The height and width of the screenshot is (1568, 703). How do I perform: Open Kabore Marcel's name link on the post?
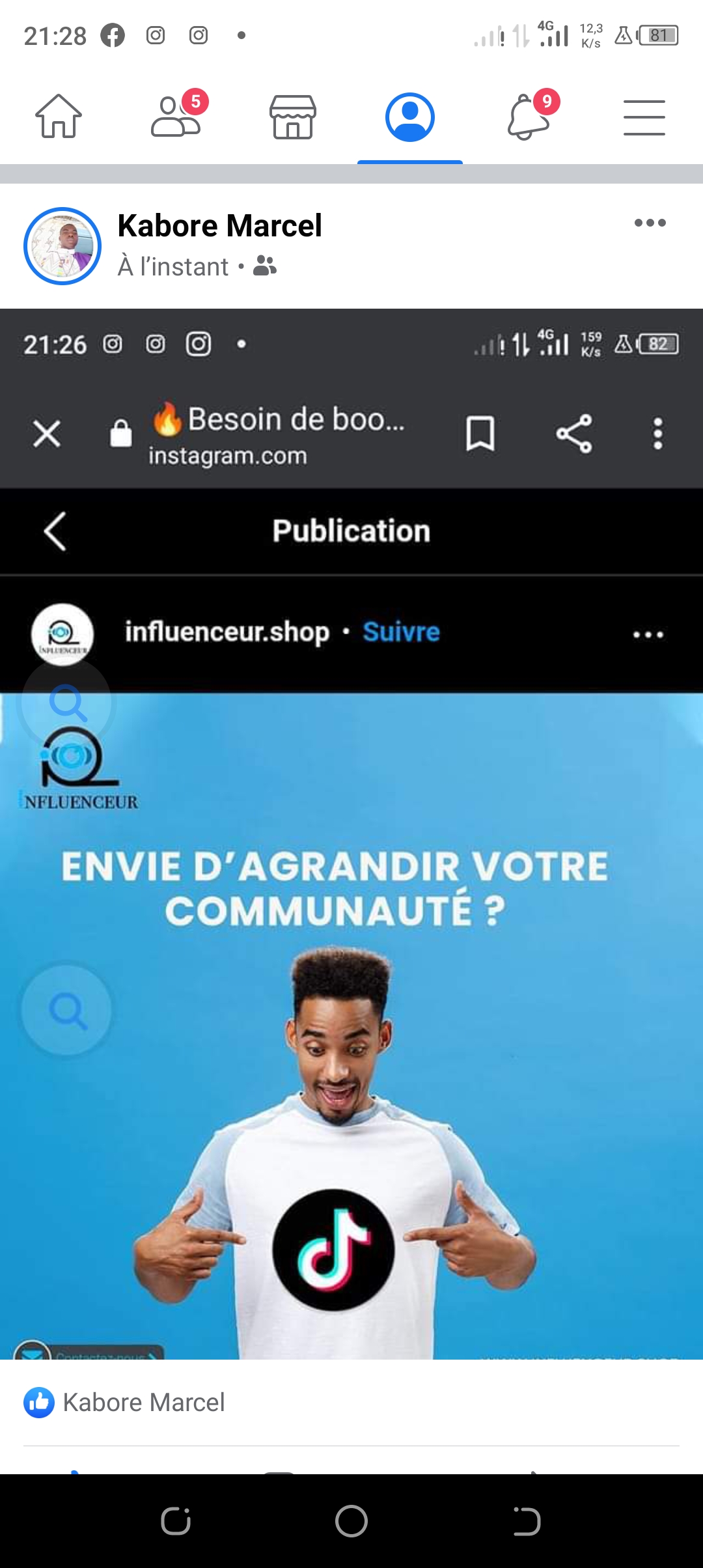tap(220, 226)
